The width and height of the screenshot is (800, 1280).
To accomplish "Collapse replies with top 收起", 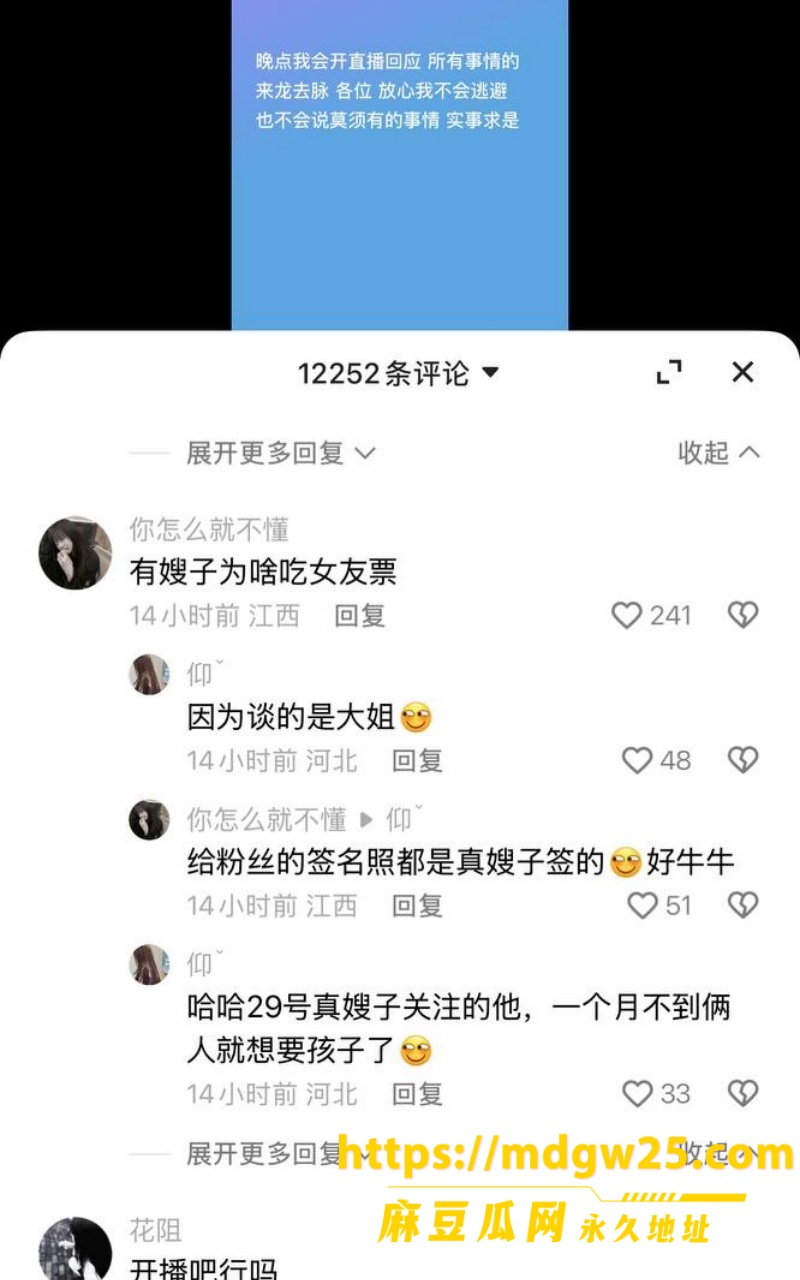I will [719, 453].
